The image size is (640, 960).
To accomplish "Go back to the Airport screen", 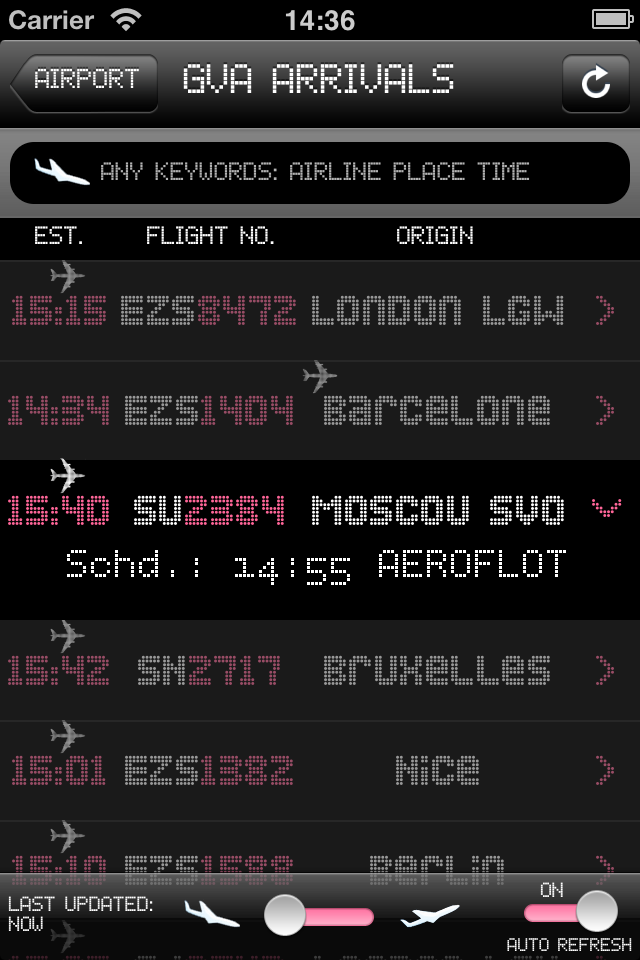I will click(x=86, y=80).
